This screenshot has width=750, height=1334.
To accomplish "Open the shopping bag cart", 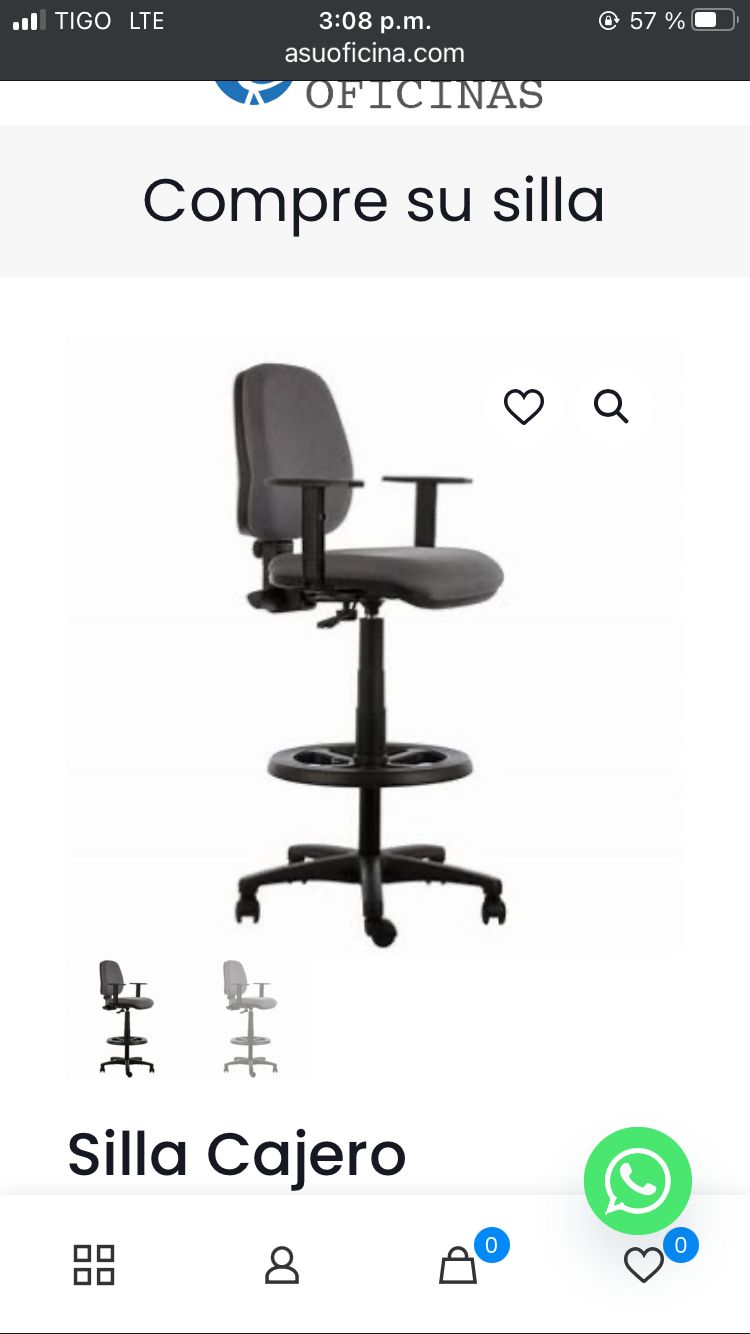I will 459,1265.
